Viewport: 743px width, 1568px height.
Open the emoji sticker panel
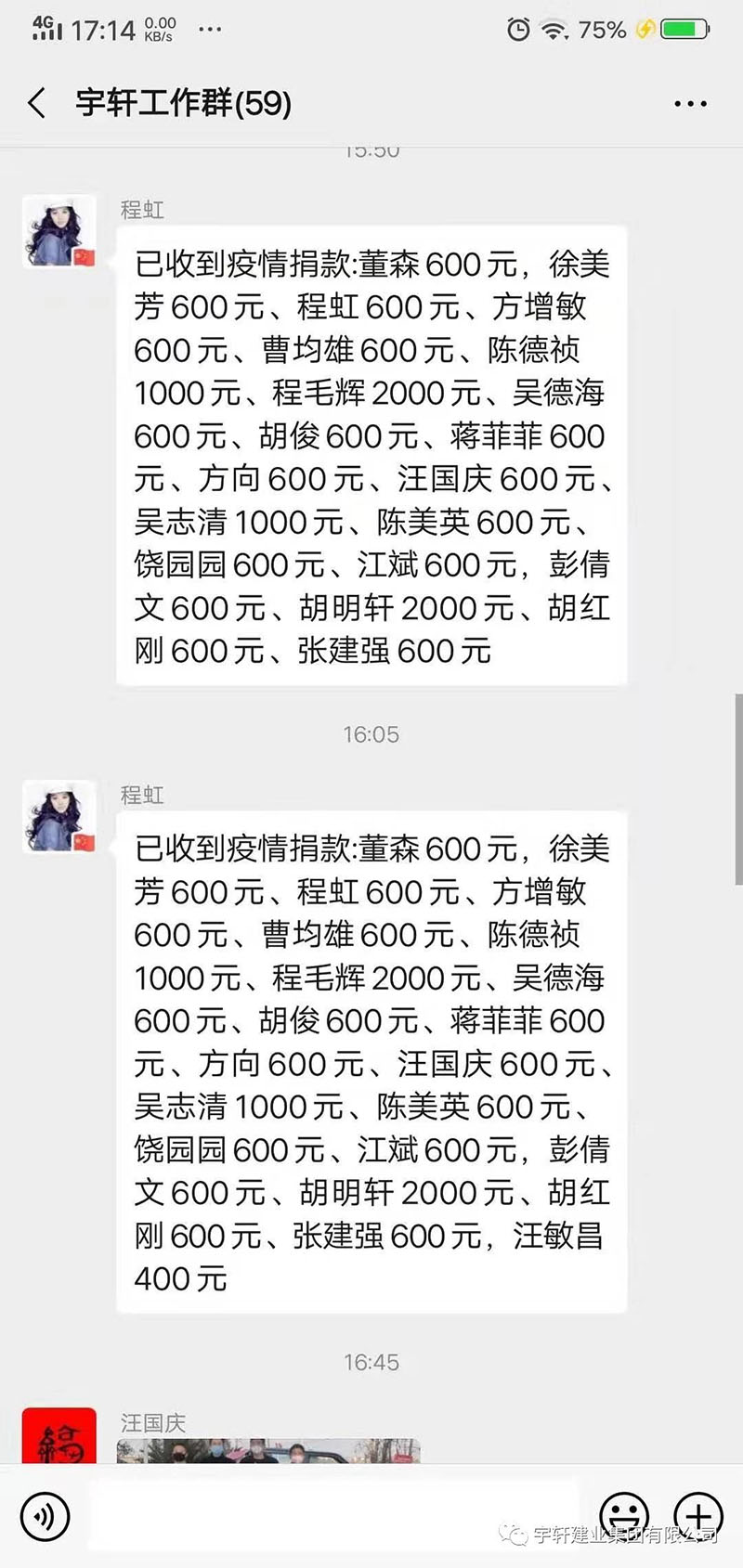[x=623, y=1514]
